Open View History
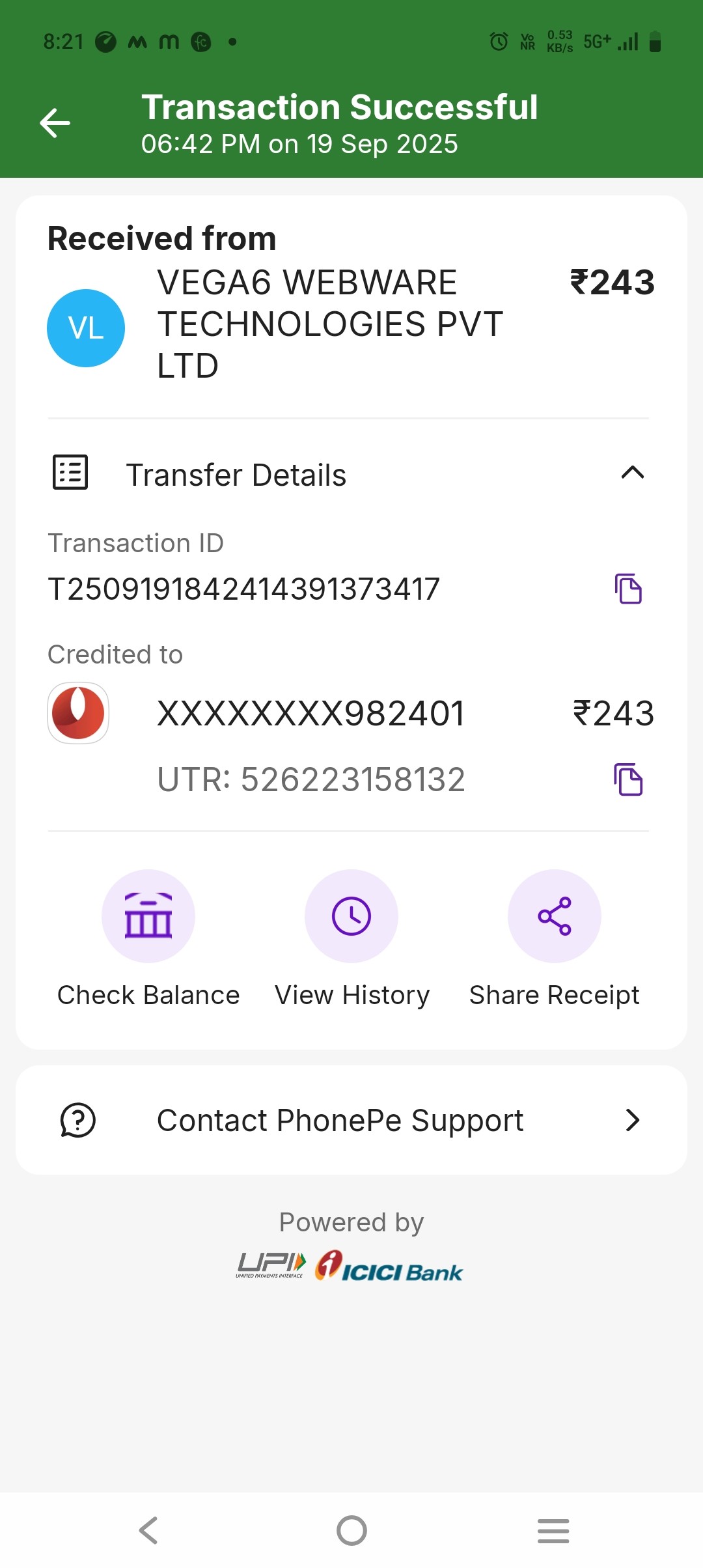 click(x=351, y=916)
